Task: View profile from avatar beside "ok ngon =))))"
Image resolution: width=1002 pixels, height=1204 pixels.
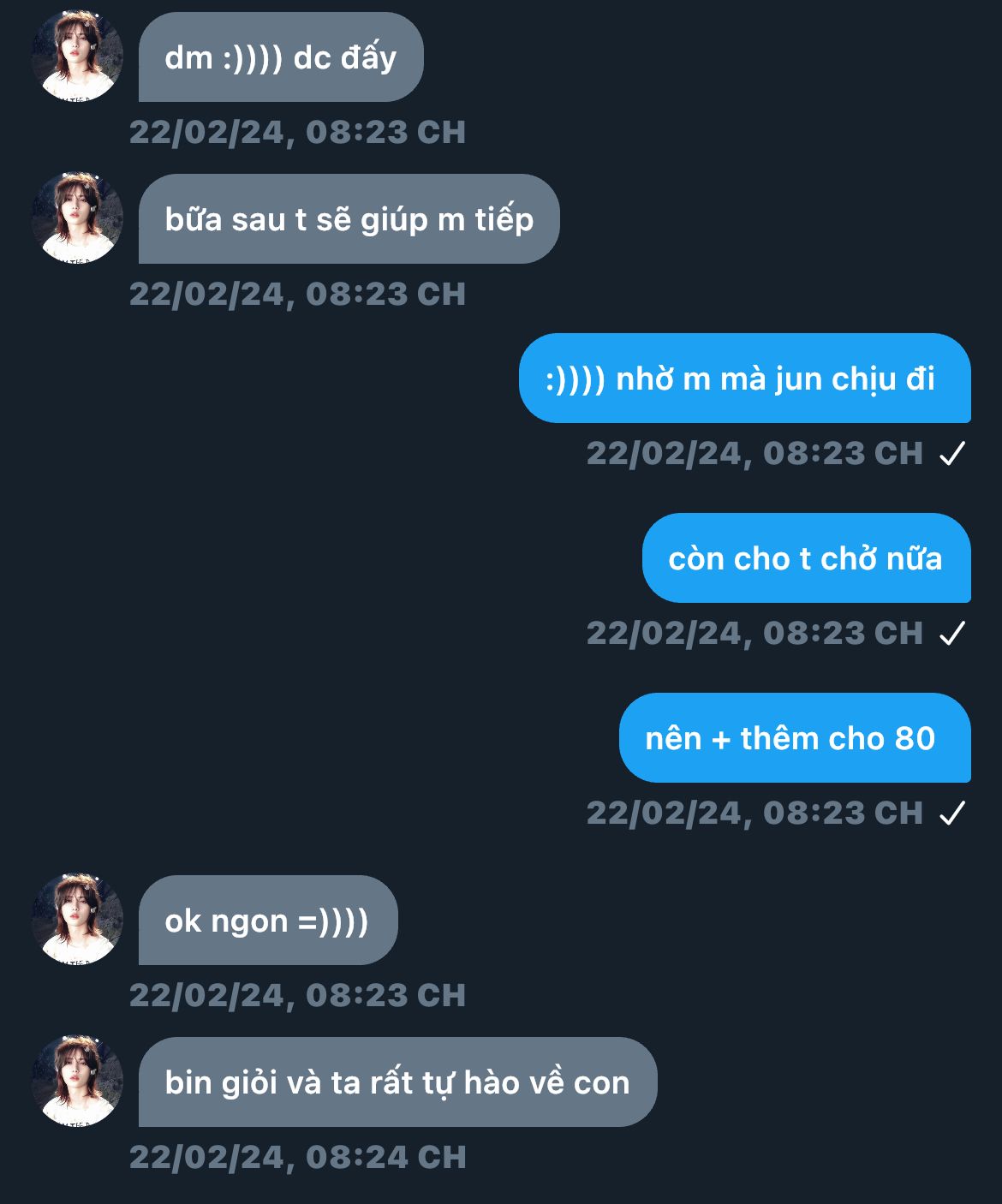Action: (77, 920)
